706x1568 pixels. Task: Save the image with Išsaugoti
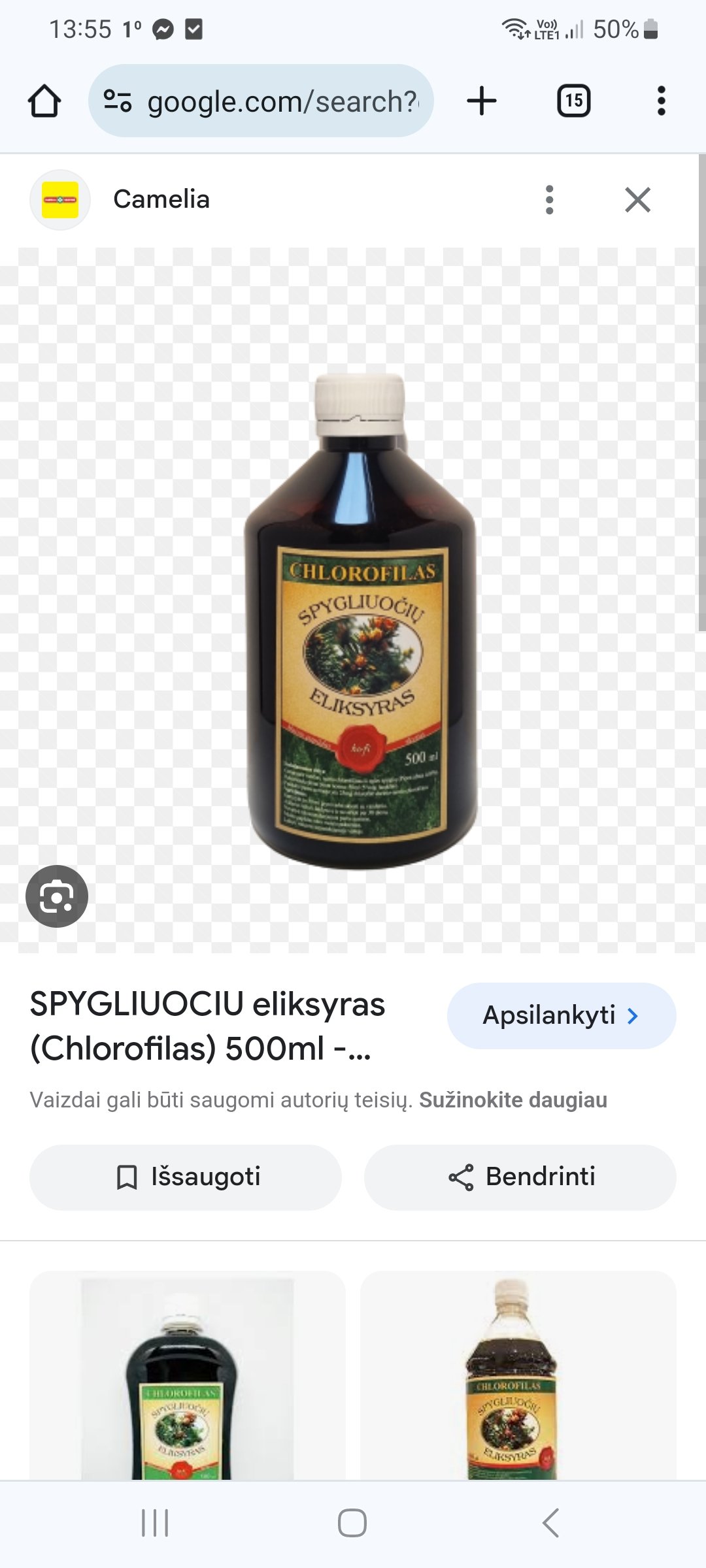pos(186,1177)
